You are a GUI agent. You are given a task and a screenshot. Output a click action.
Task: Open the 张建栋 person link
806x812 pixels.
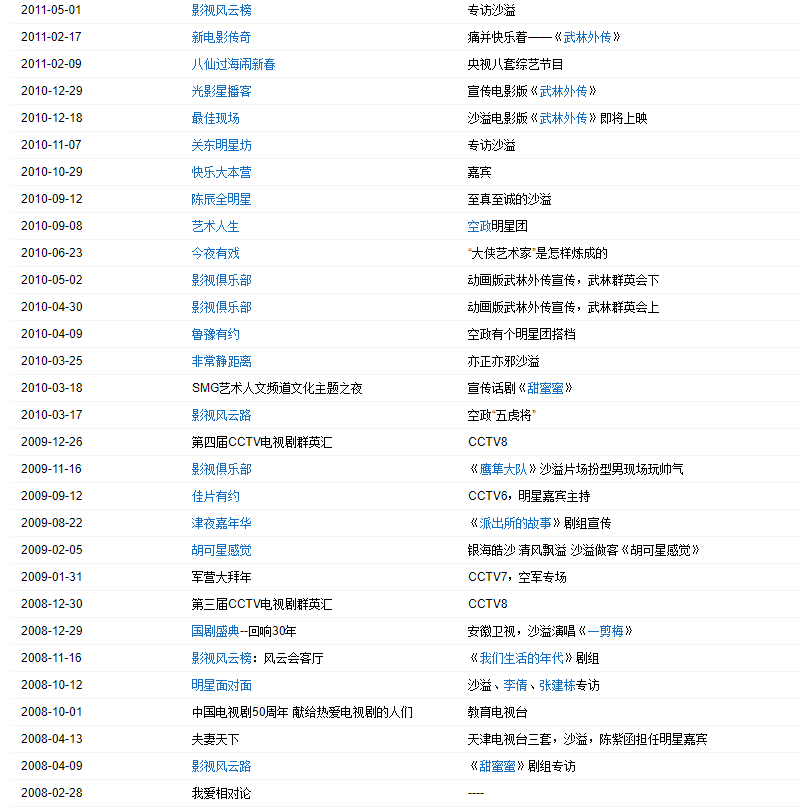click(x=557, y=685)
